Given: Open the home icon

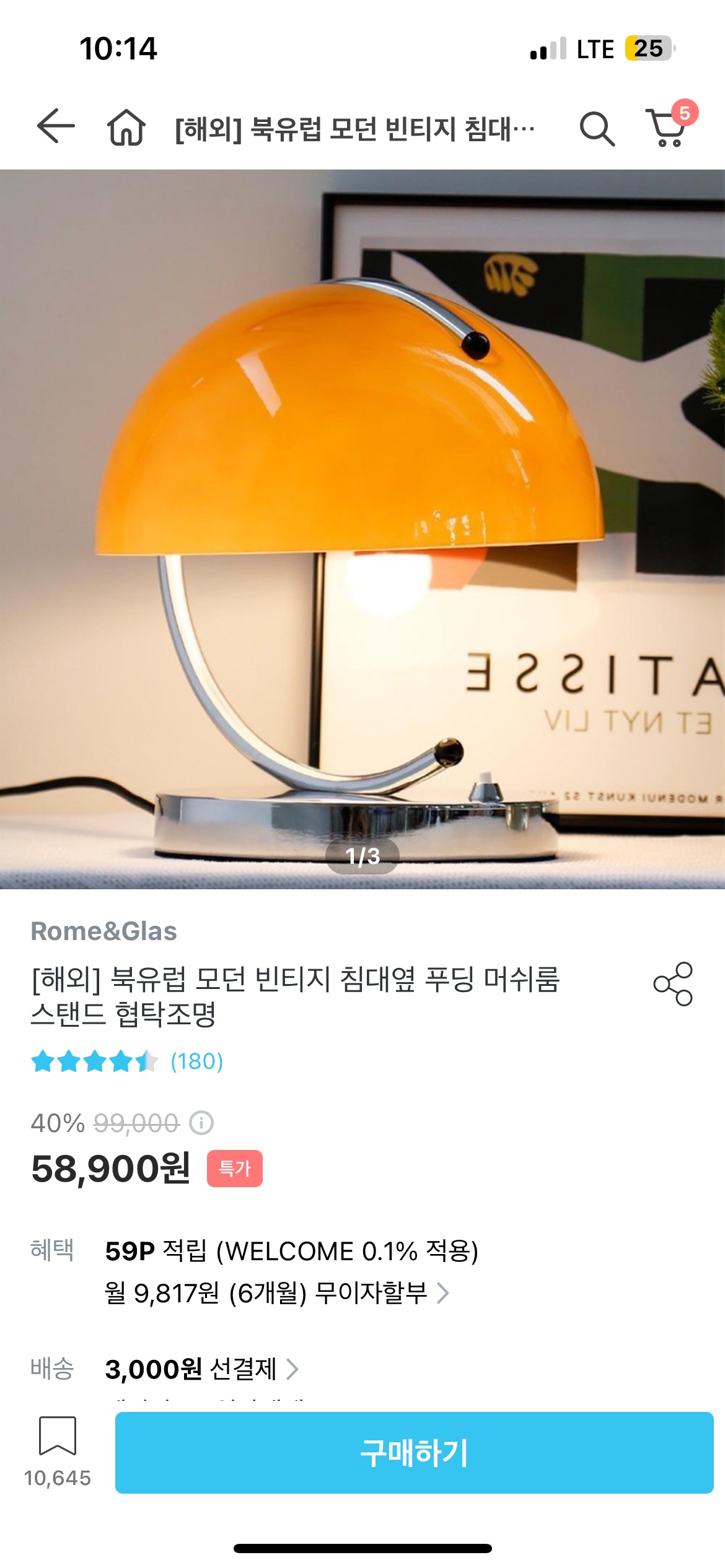Looking at the screenshot, I should (126, 128).
